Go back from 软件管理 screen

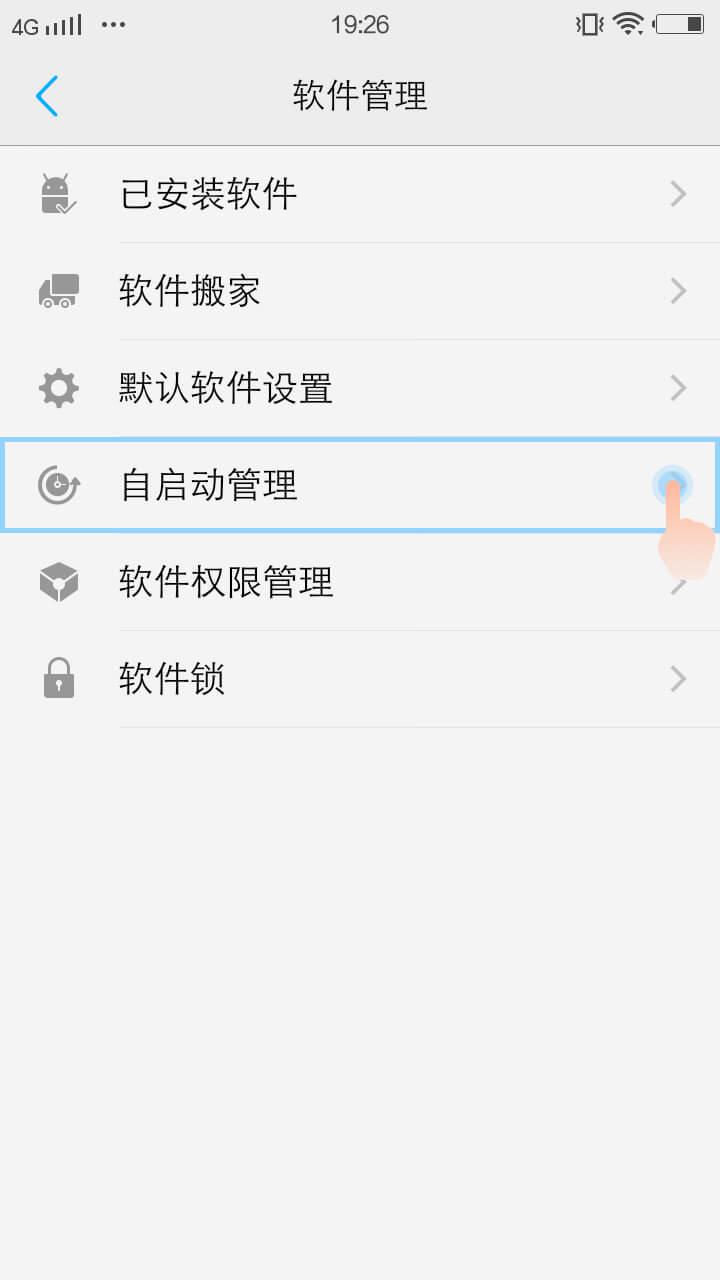[47, 96]
